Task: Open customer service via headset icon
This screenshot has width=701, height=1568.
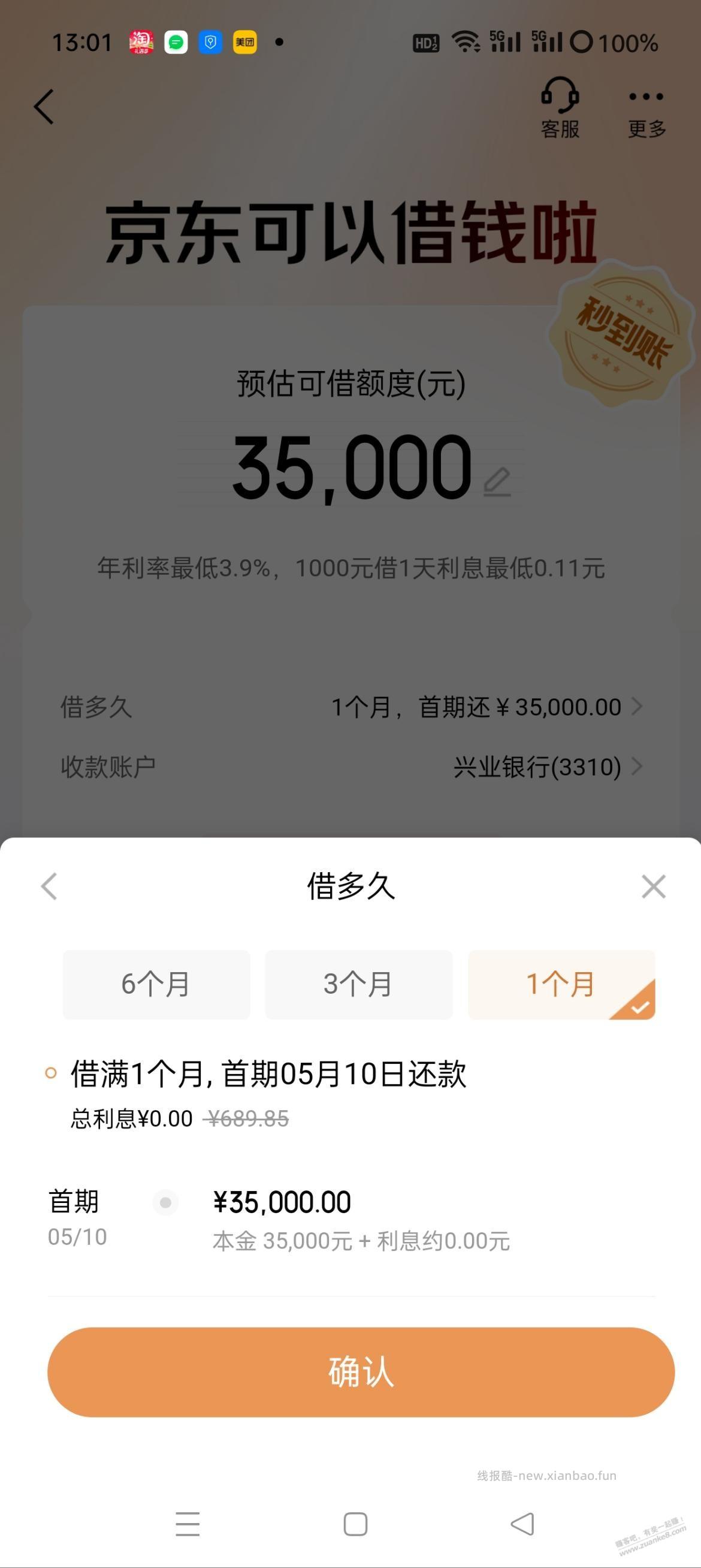Action: tap(560, 108)
